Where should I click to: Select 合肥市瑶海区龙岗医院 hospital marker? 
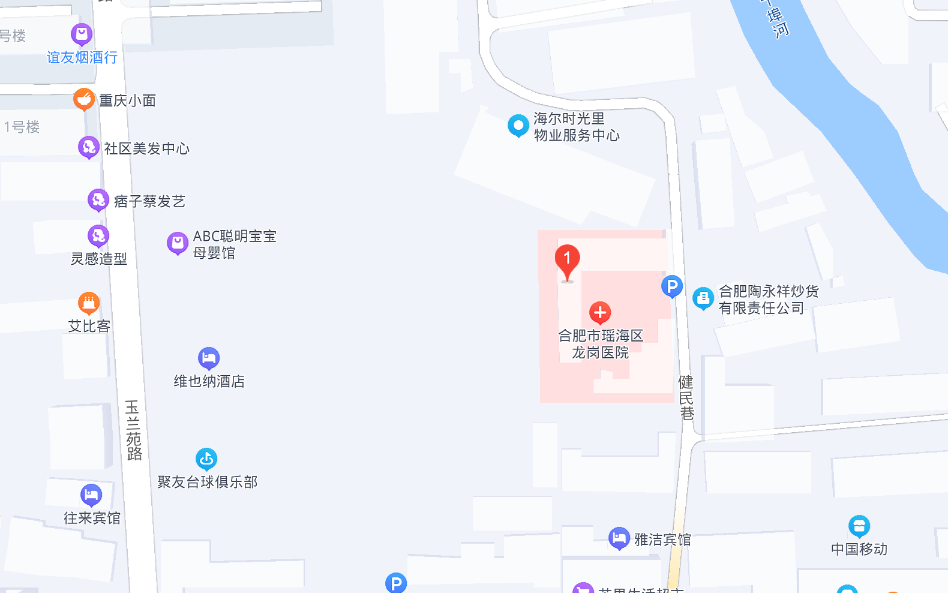600,312
